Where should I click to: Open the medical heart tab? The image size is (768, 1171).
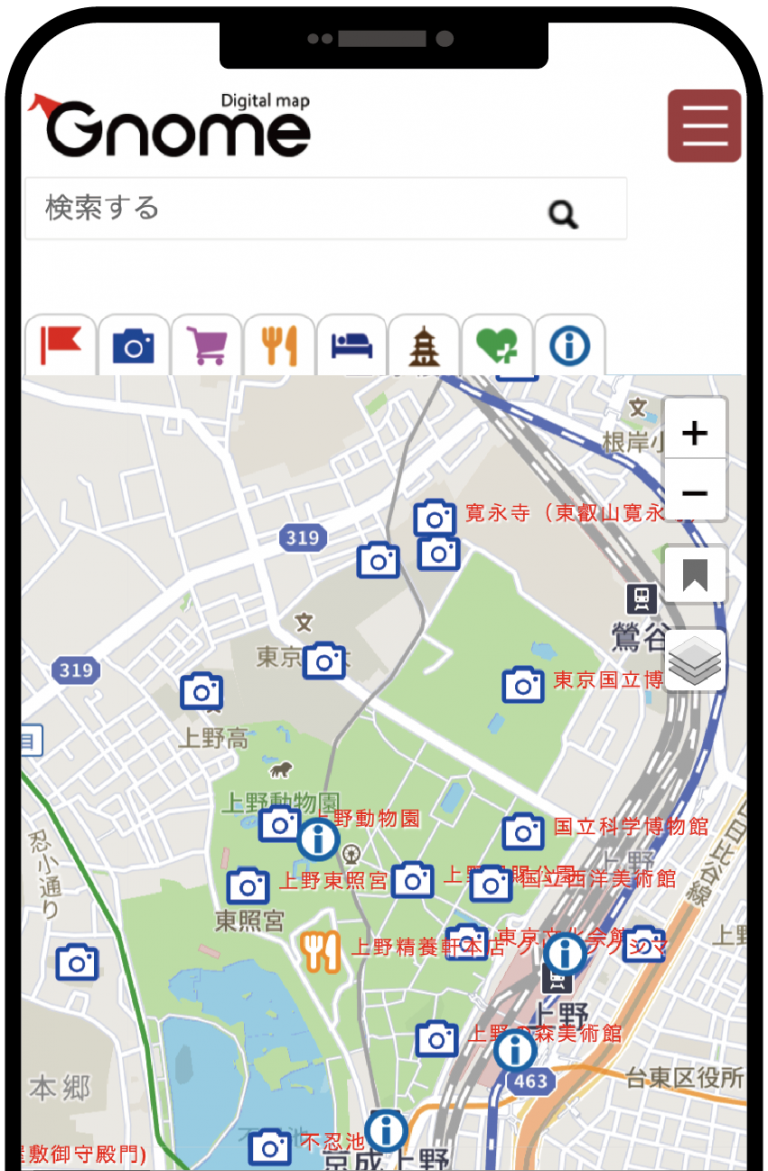pos(497,346)
